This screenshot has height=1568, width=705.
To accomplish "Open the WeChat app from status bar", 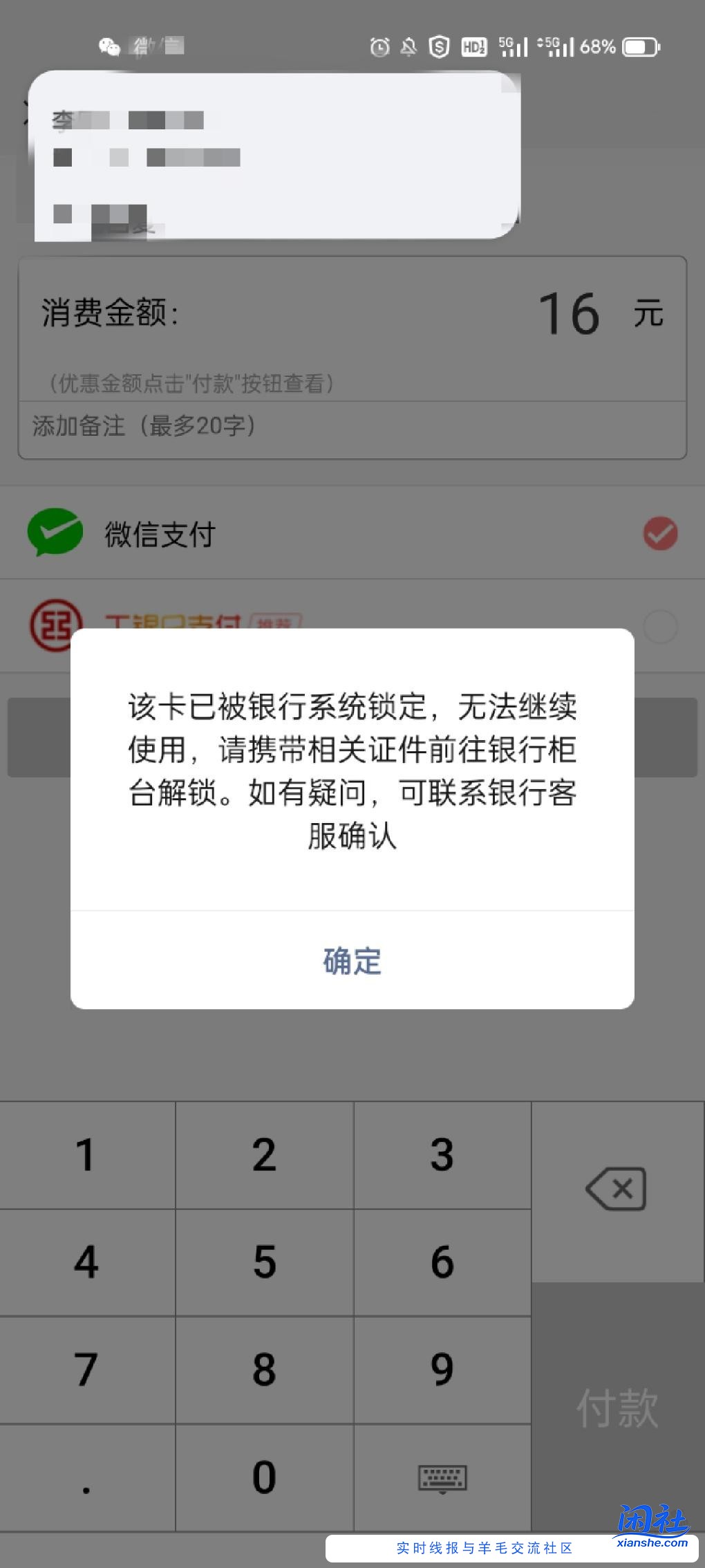I will 111,46.
